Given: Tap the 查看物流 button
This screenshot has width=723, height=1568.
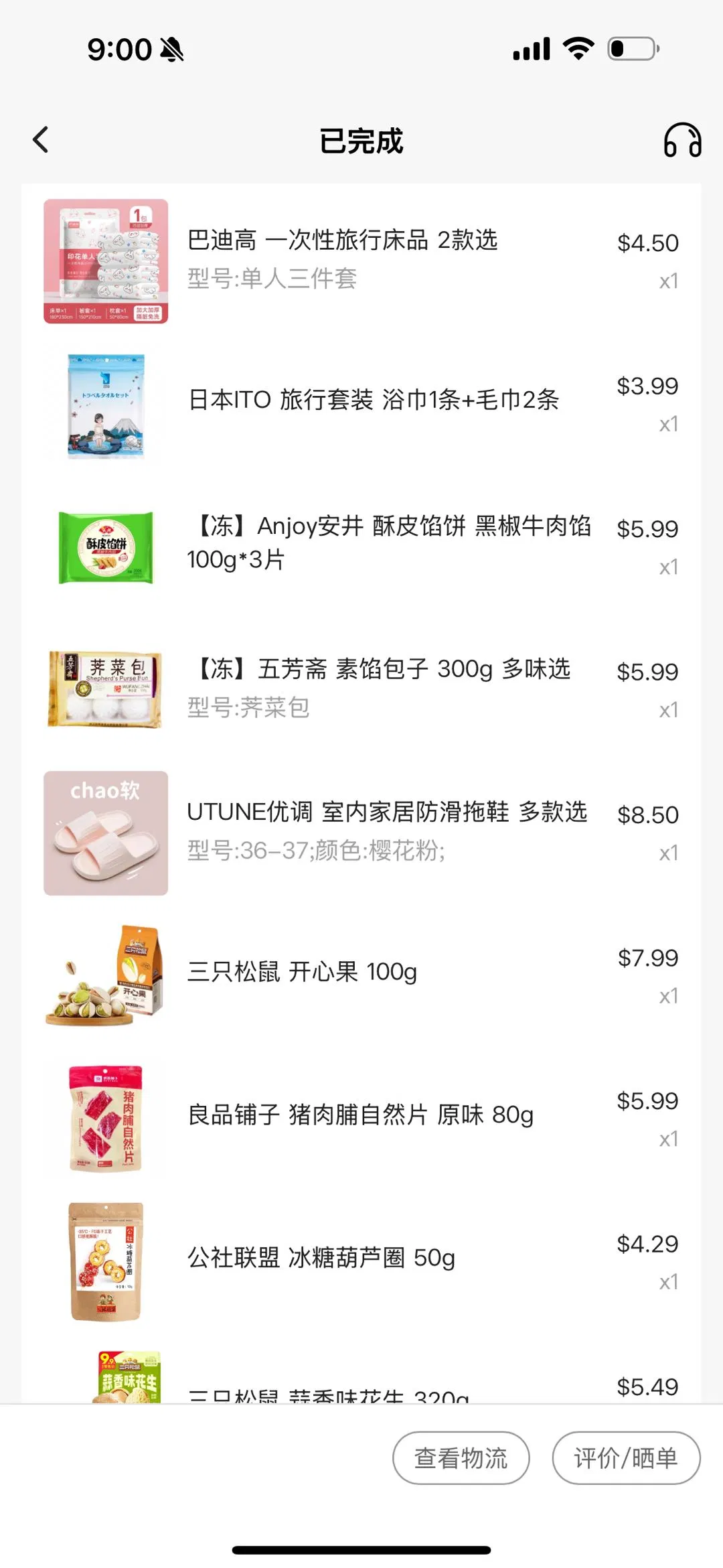Looking at the screenshot, I should [461, 1457].
